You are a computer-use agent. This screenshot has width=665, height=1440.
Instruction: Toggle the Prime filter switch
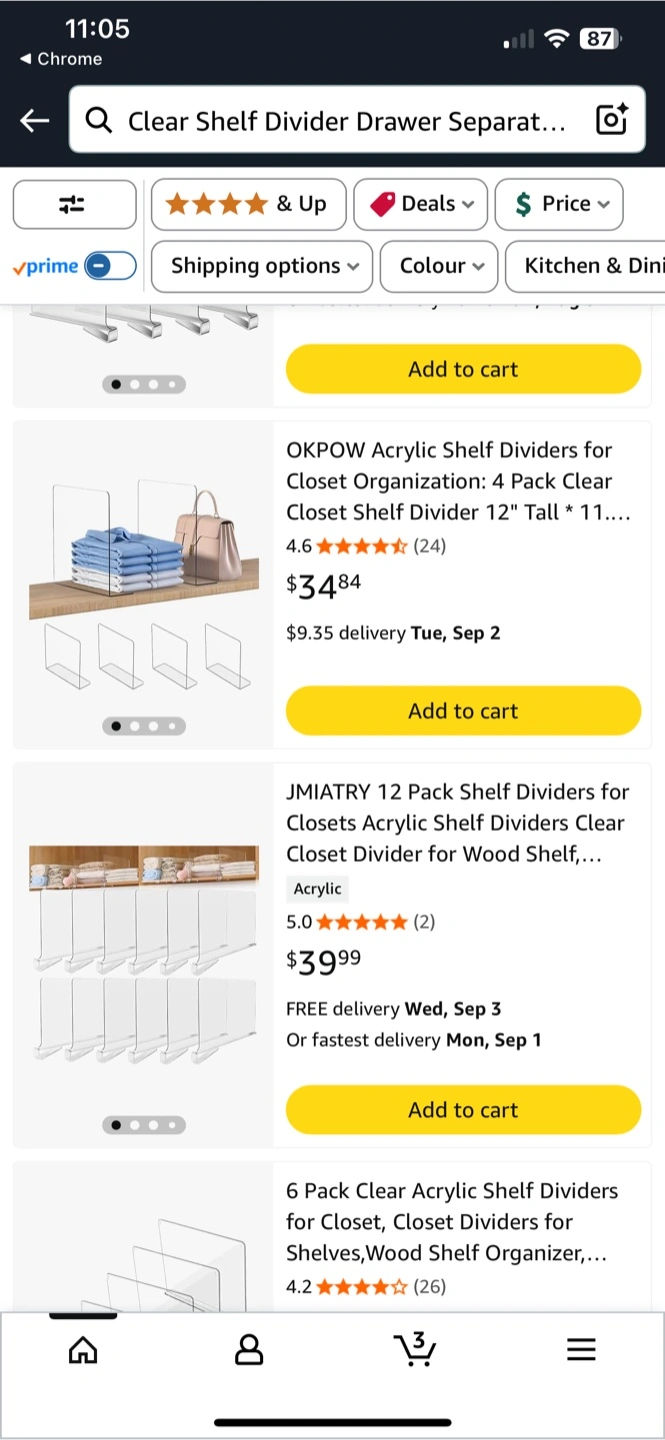point(109,266)
